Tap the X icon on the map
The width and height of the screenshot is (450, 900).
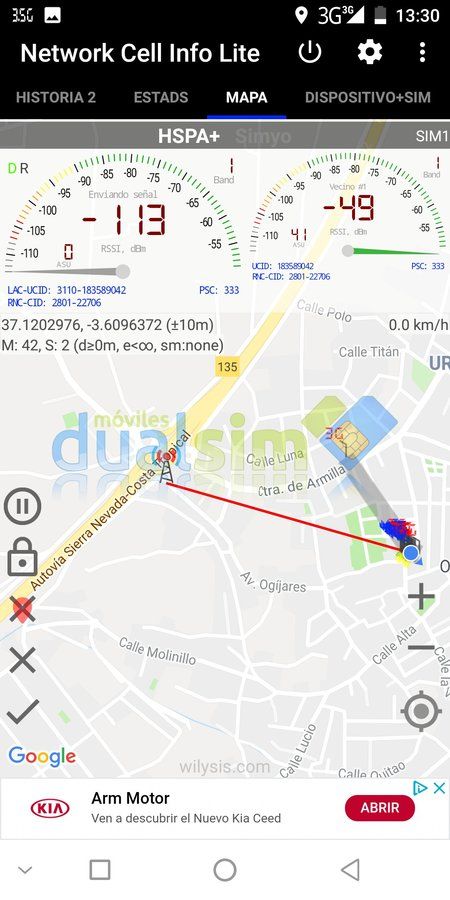pos(22,660)
